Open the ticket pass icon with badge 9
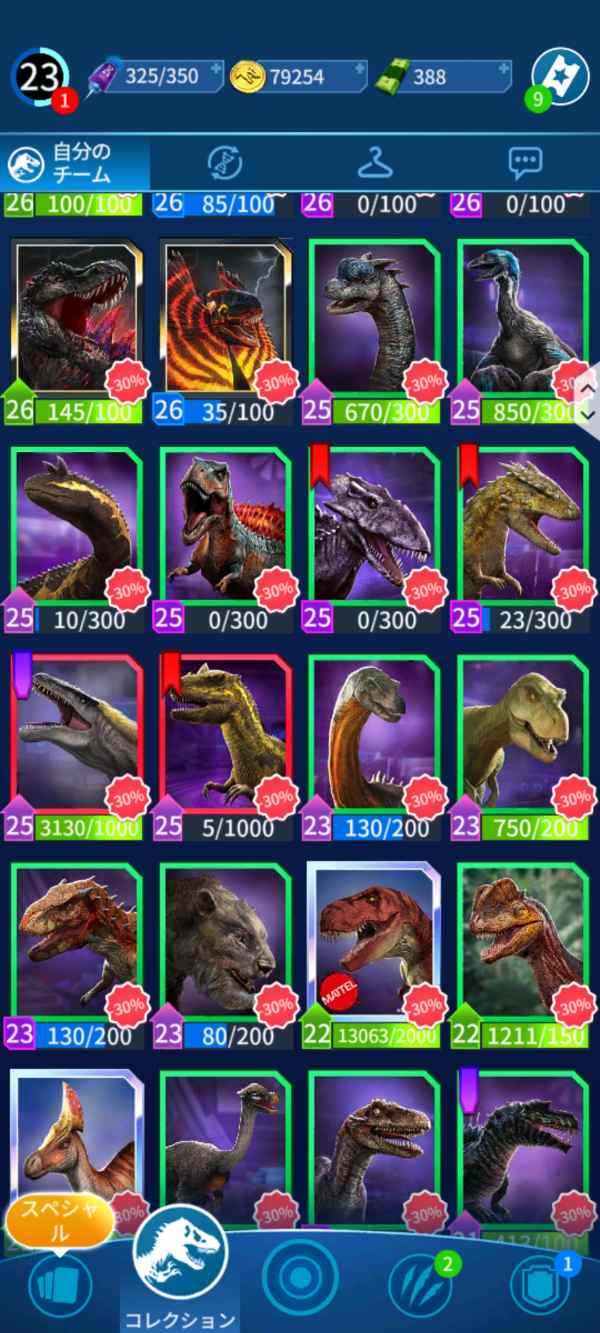Image resolution: width=600 pixels, height=1333 pixels. coord(560,76)
